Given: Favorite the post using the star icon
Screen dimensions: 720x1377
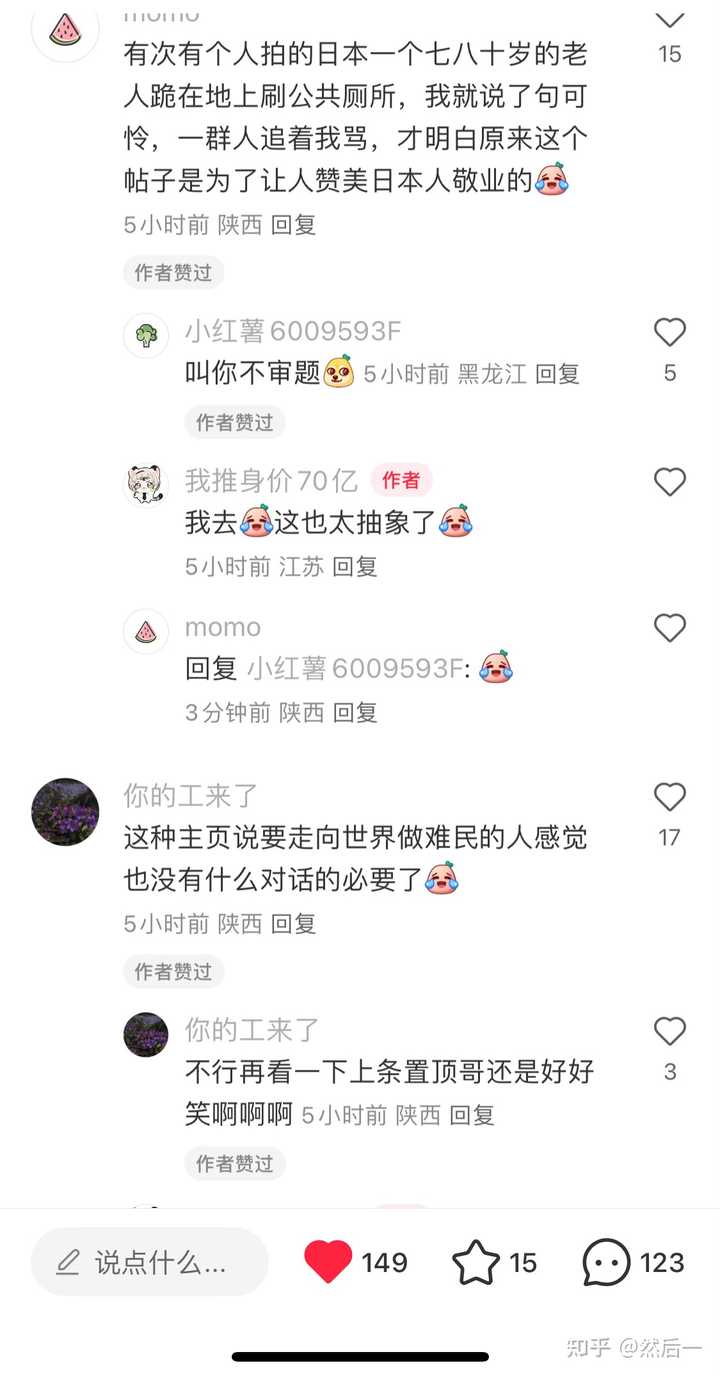Looking at the screenshot, I should (x=476, y=1262).
